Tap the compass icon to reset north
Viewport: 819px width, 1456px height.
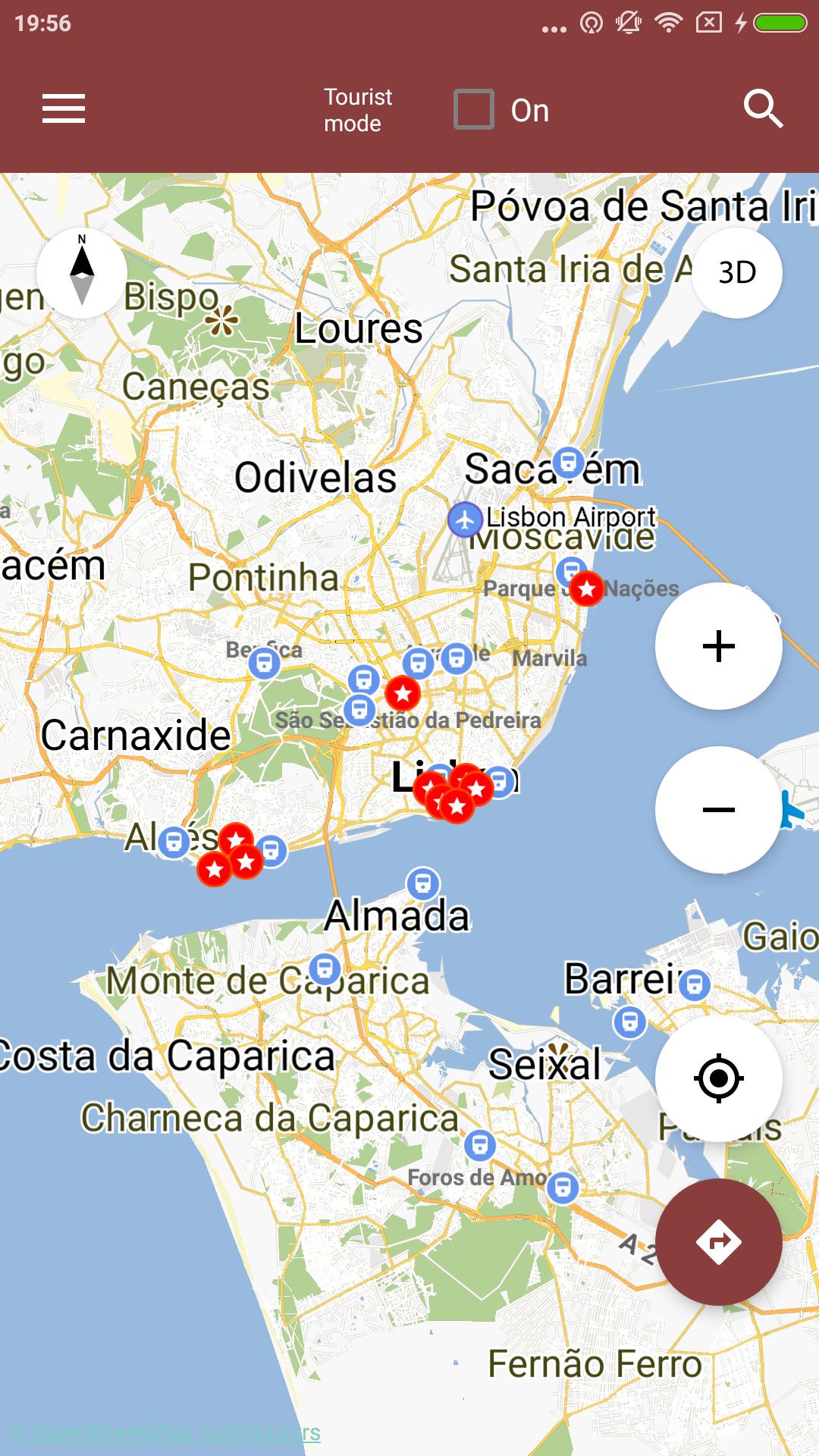(81, 273)
